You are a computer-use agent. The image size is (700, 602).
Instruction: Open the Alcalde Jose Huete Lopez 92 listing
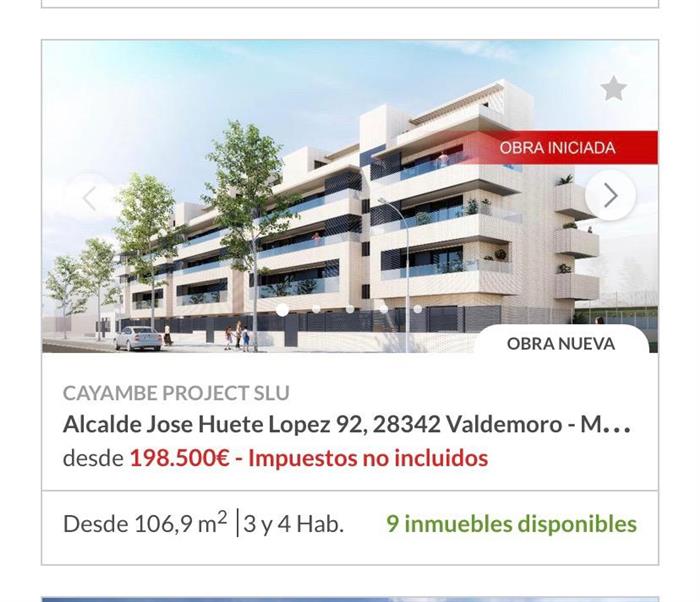click(x=346, y=425)
